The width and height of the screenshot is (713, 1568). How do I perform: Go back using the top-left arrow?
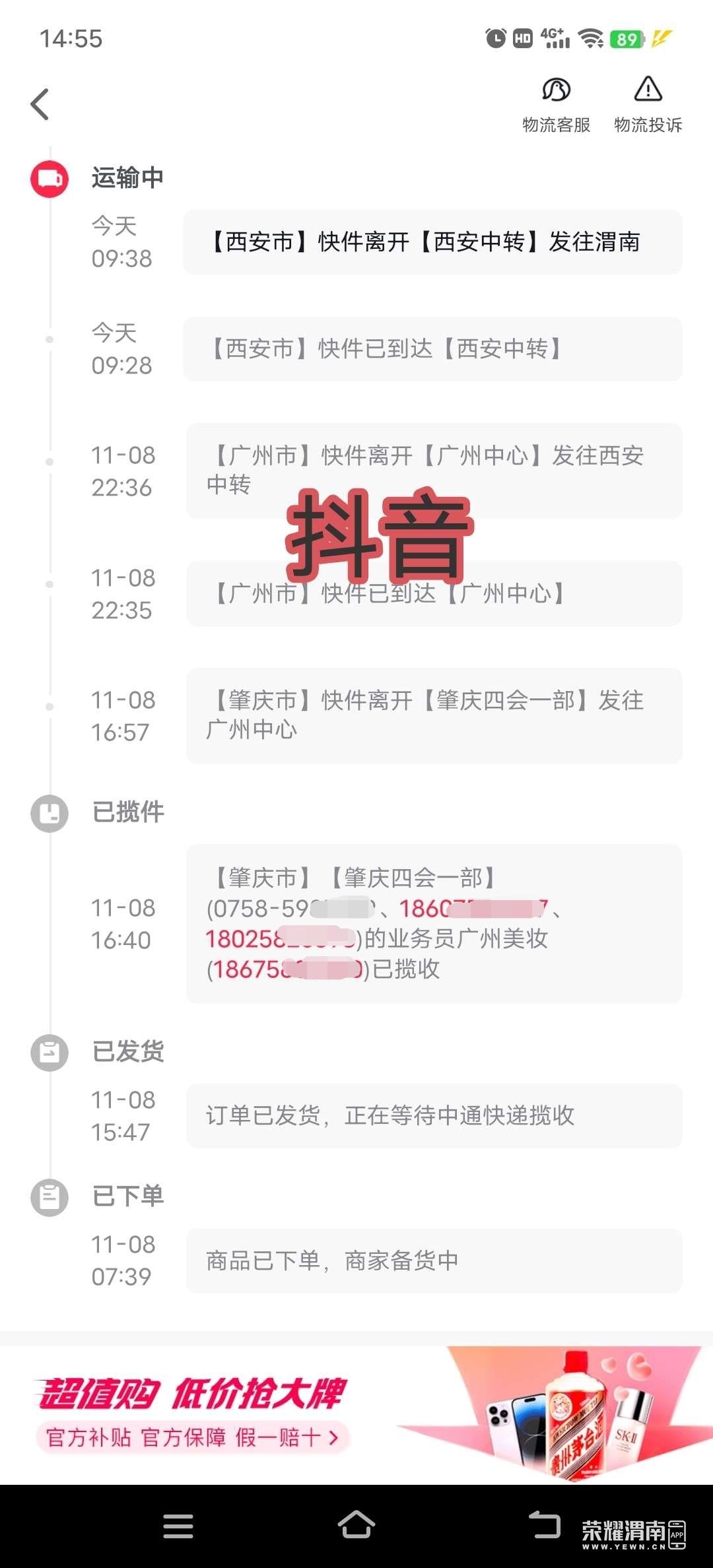click(x=40, y=104)
